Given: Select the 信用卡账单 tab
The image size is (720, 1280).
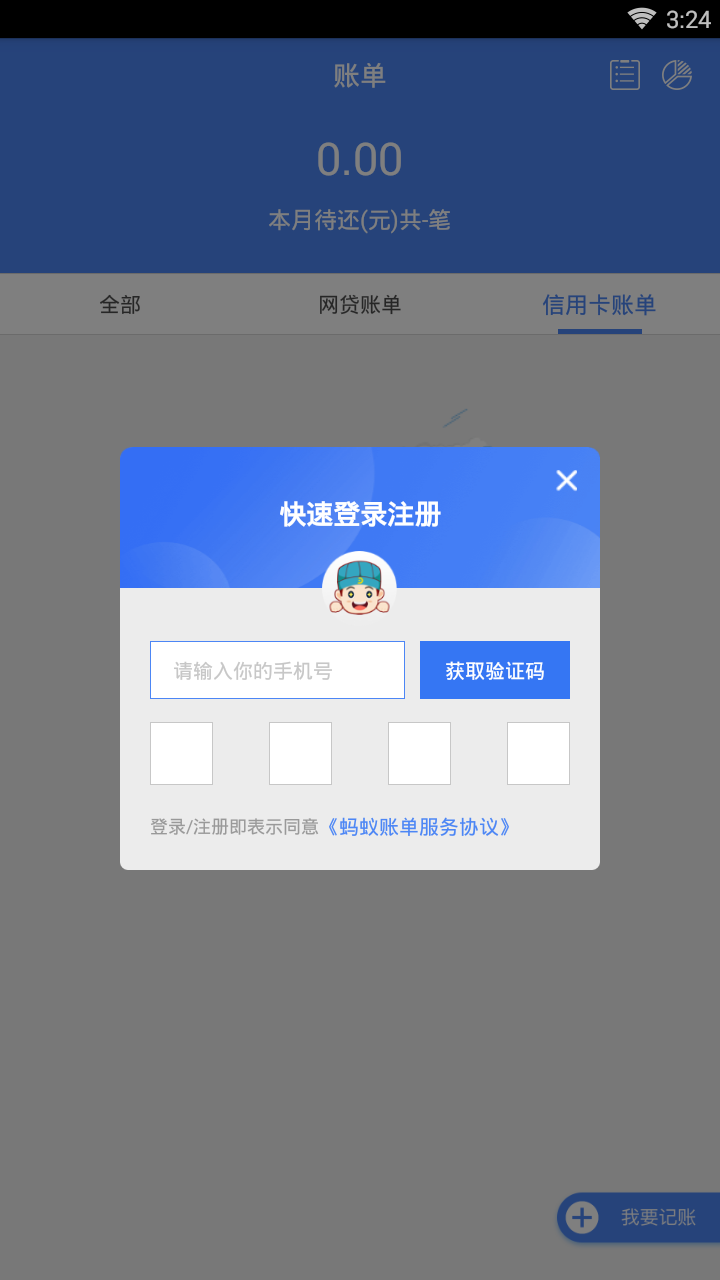Looking at the screenshot, I should click(x=599, y=305).
